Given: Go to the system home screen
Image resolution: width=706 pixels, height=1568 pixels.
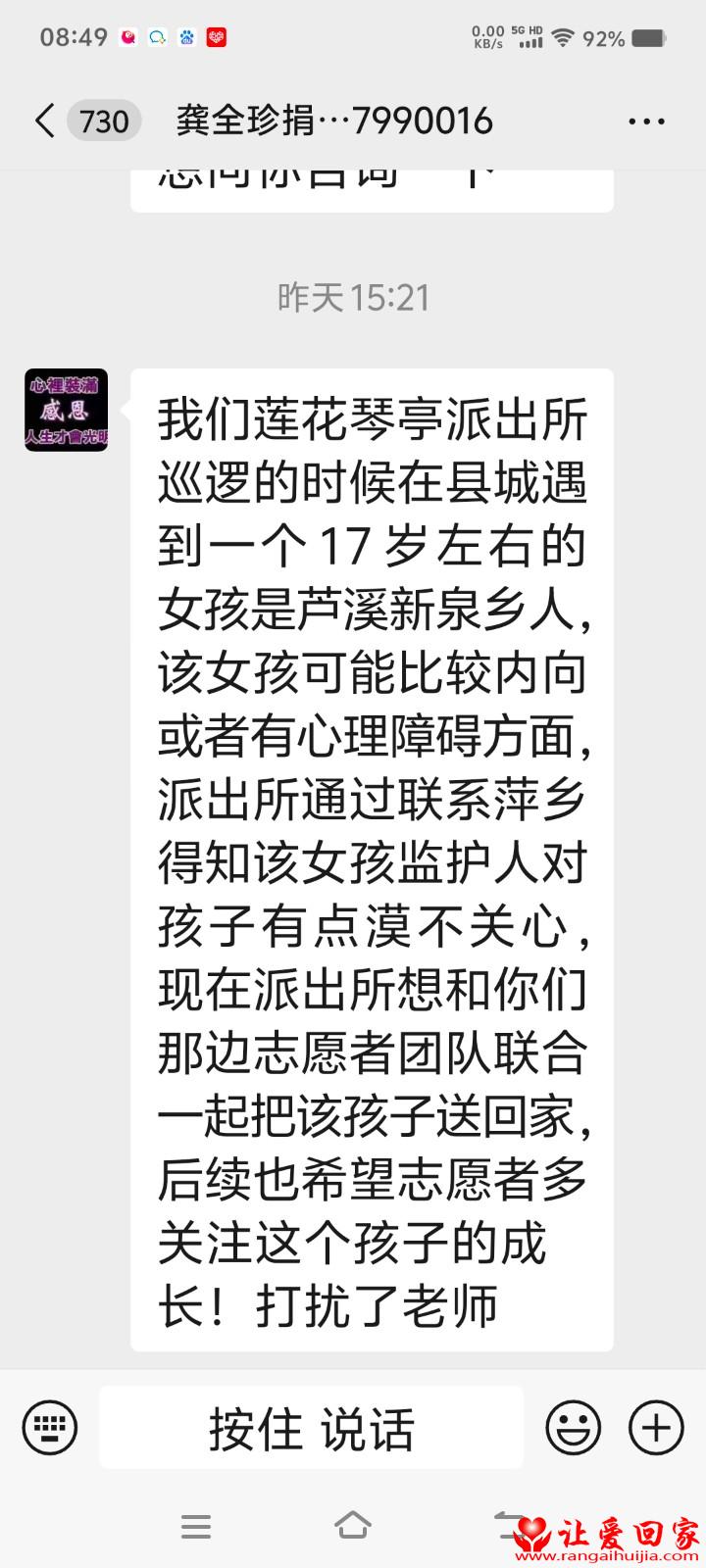Looking at the screenshot, I should (353, 1526).
